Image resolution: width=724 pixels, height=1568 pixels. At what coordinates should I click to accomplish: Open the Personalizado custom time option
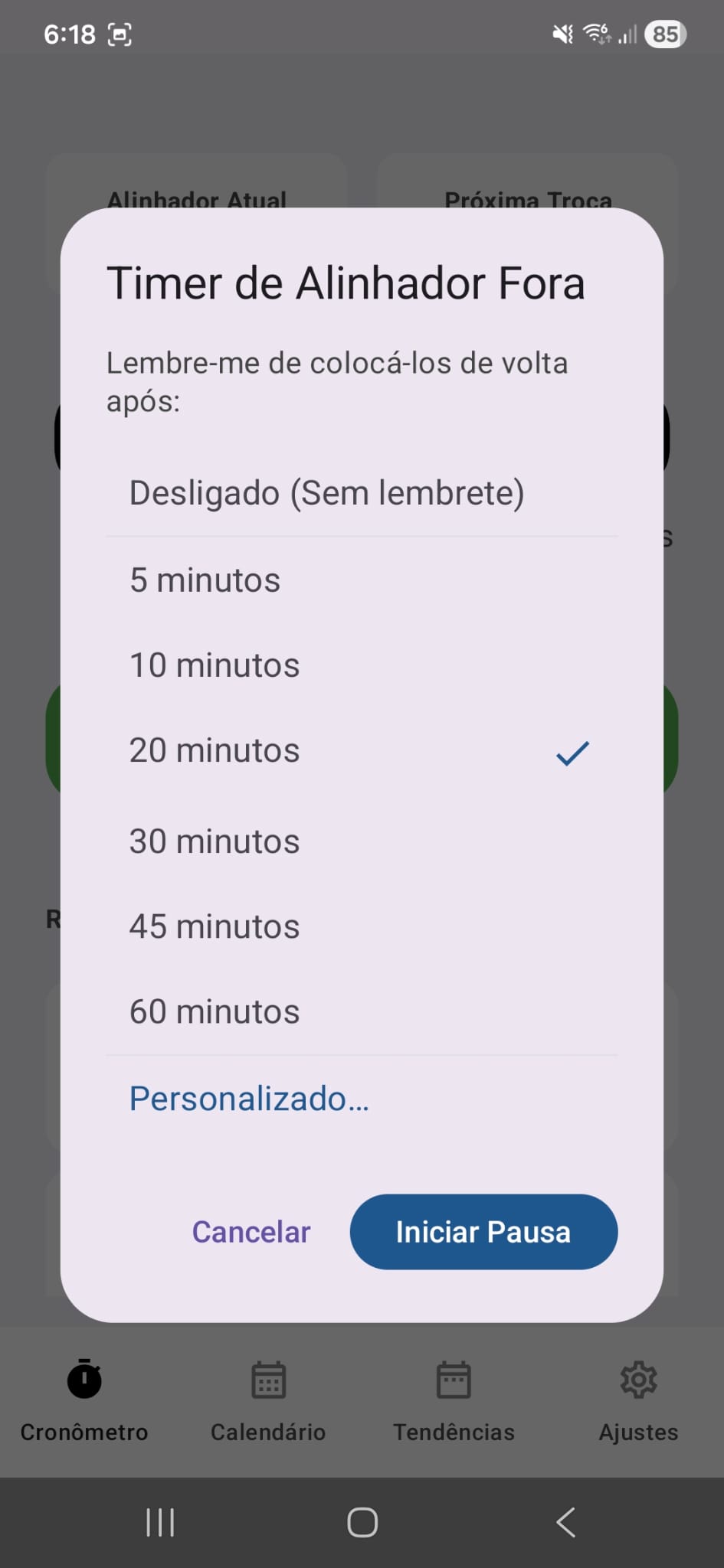249,1098
